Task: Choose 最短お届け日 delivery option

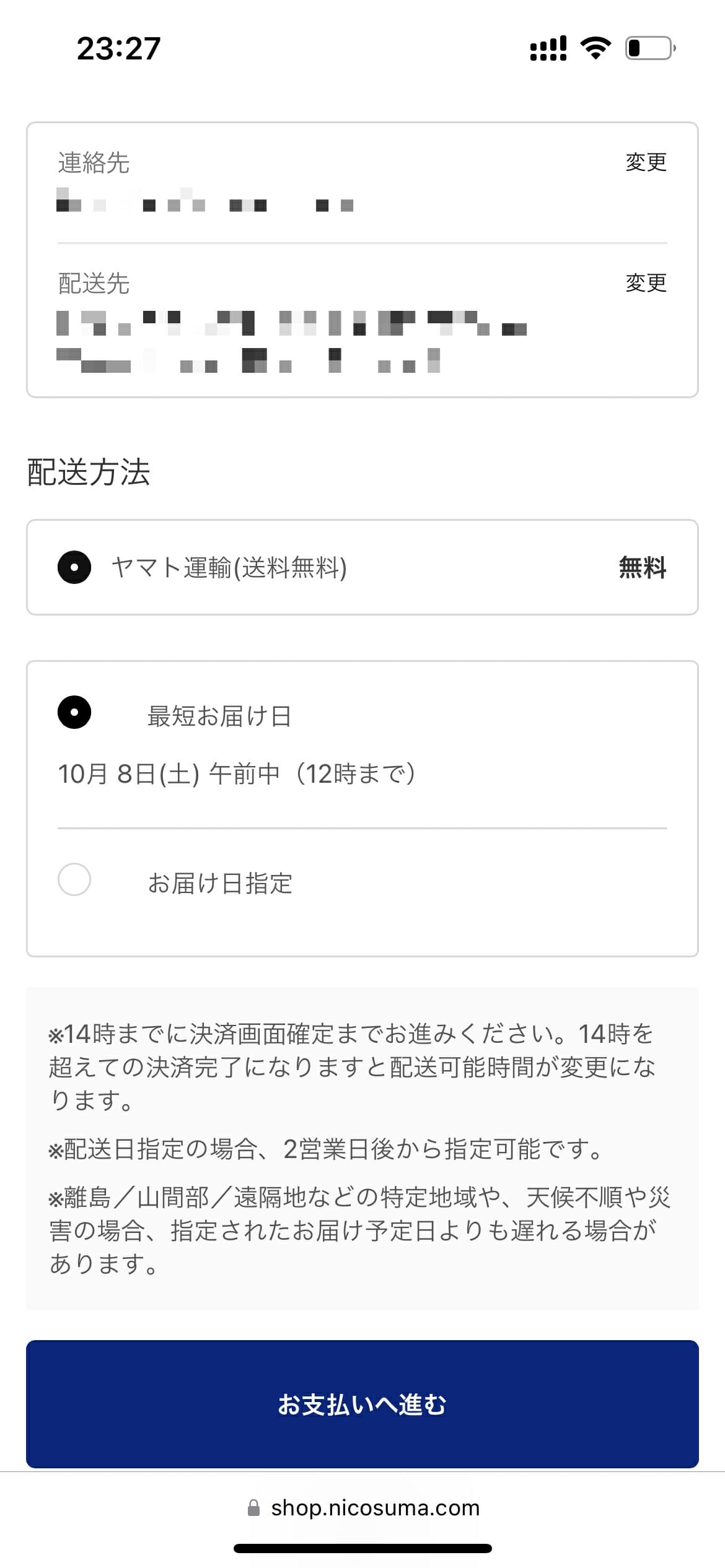Action: coord(74,712)
